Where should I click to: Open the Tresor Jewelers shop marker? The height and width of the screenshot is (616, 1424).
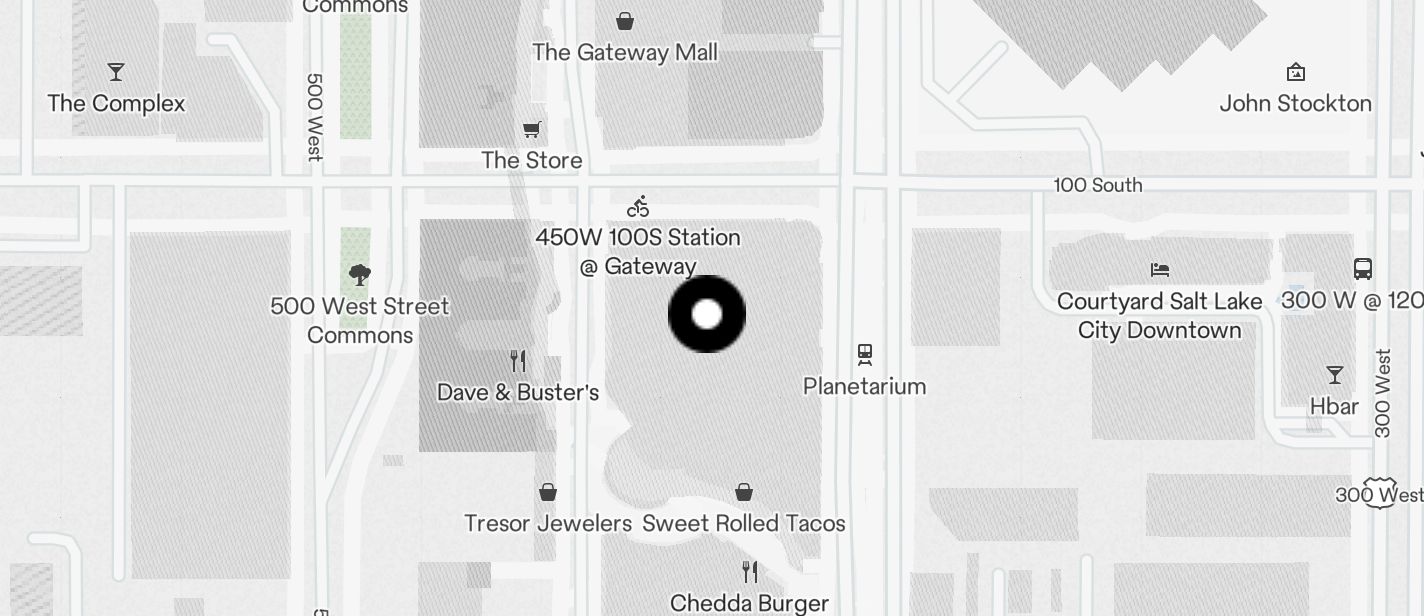pos(548,492)
